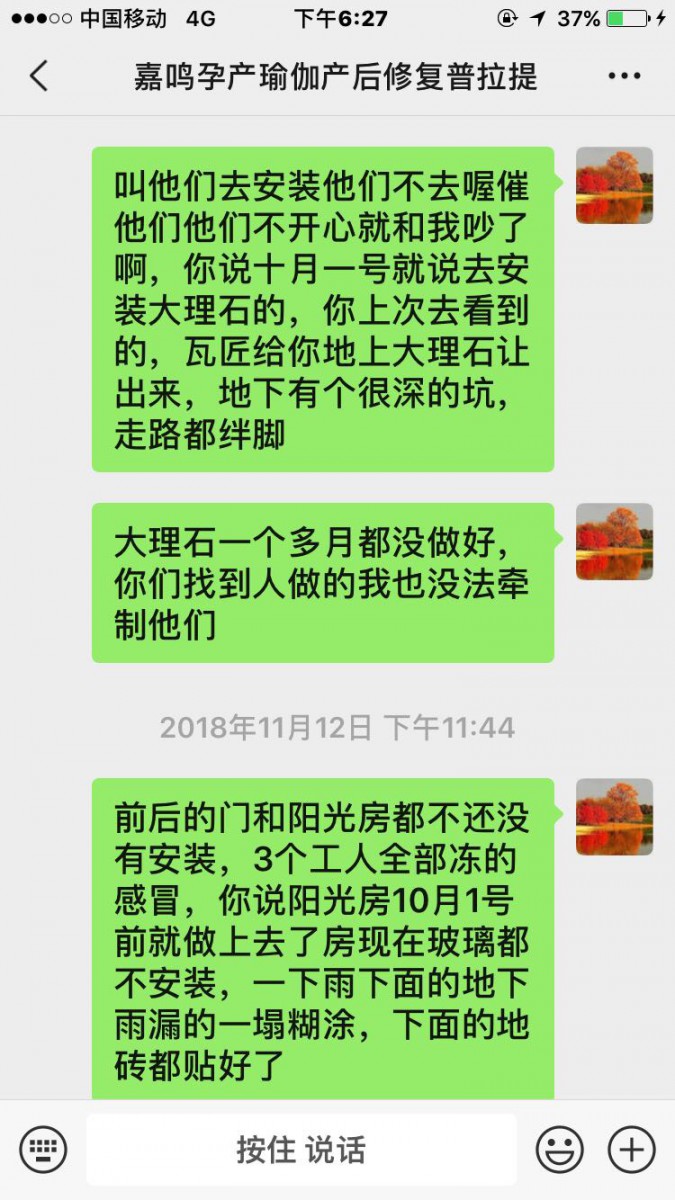Tap the avatar beside the 大理石一个多月 message
The height and width of the screenshot is (1200, 675).
614,542
